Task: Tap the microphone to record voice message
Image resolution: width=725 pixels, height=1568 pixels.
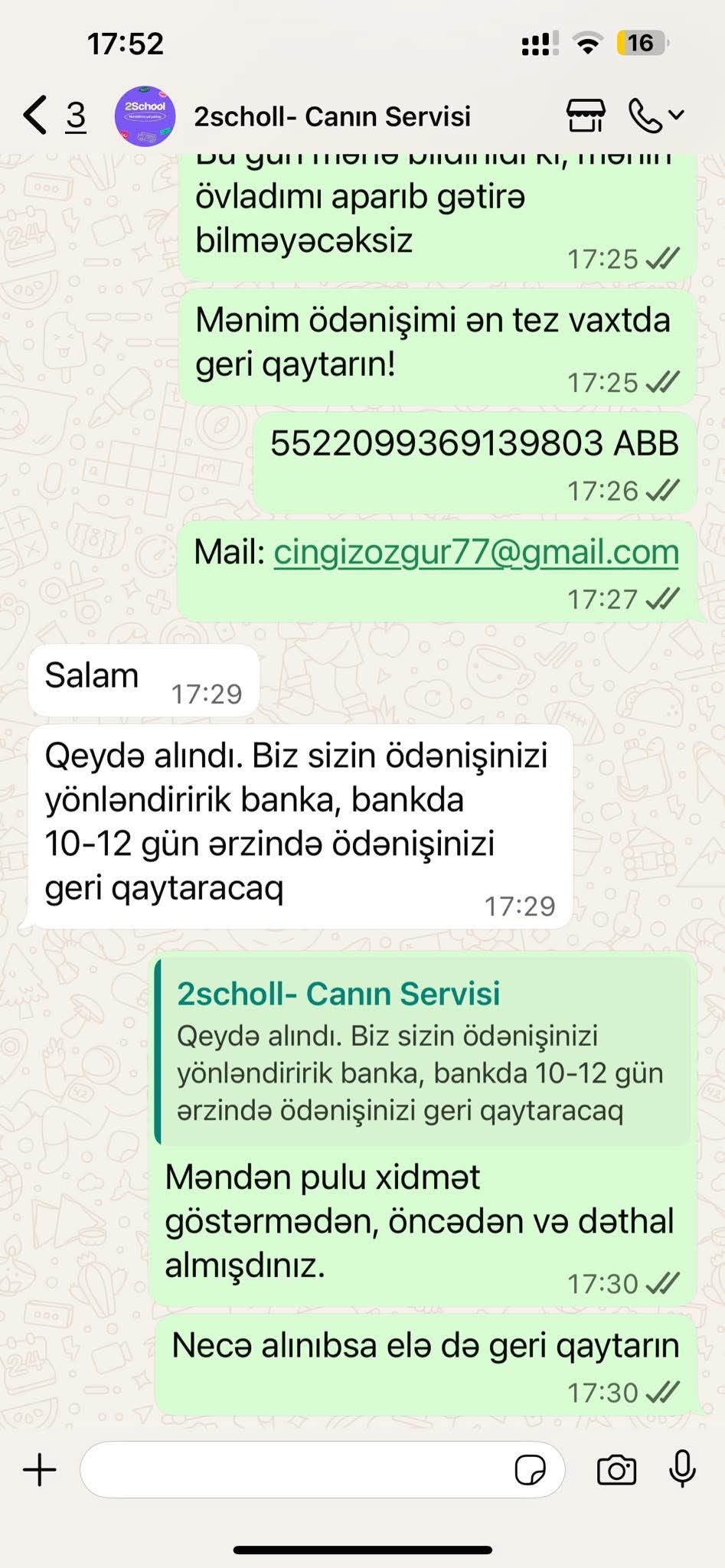Action: 681,1469
